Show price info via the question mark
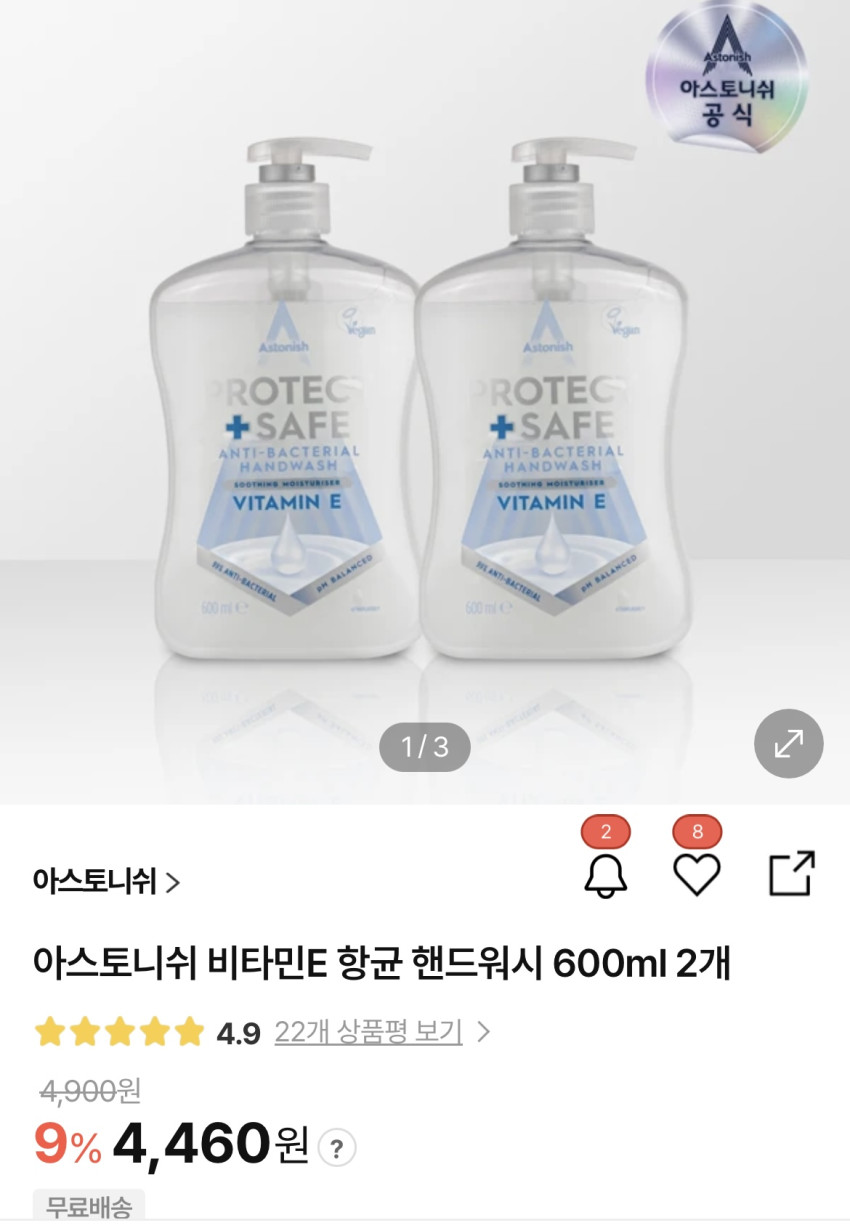Screen dimensions: 850x1228 pos(337,1148)
